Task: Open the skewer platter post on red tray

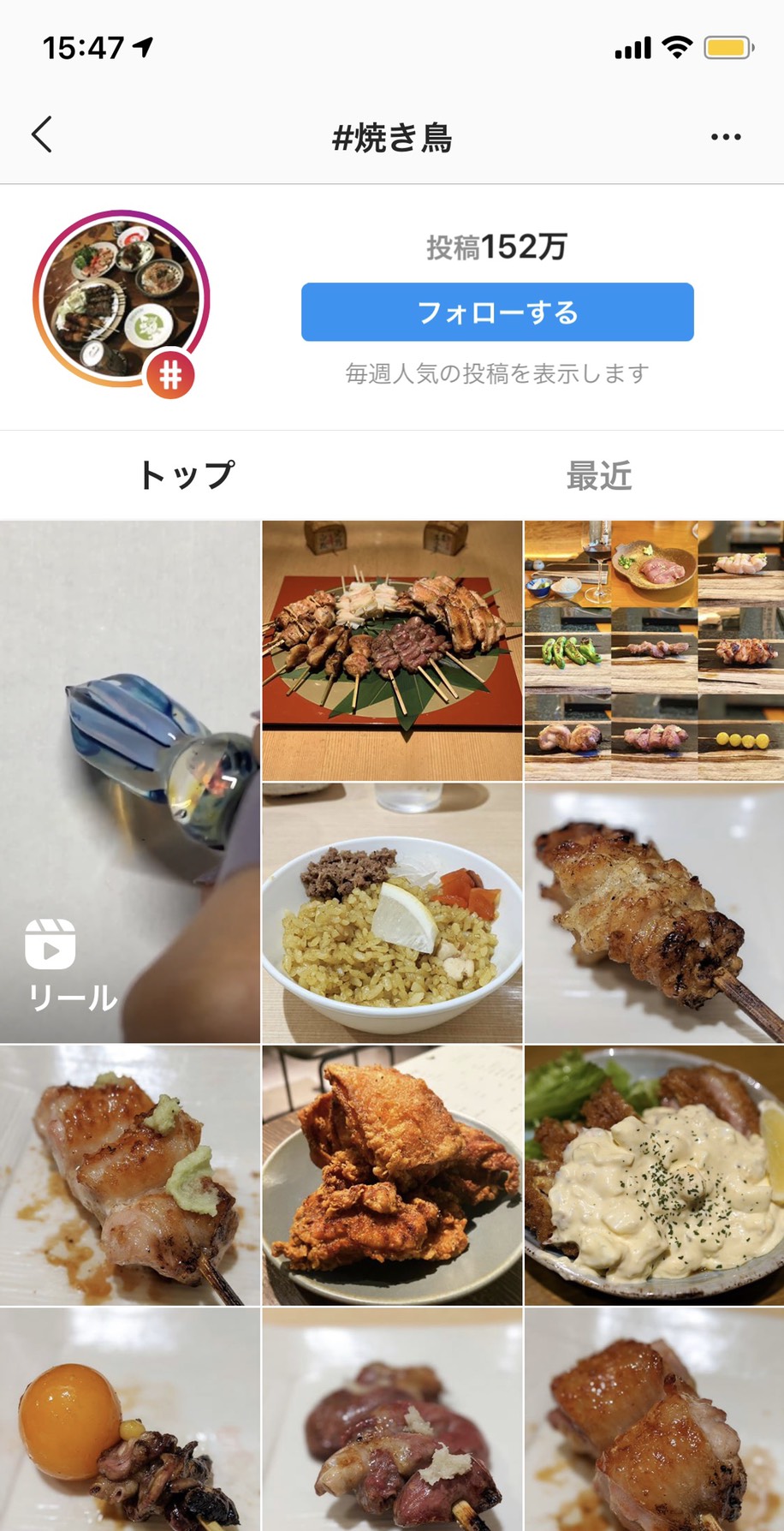Action: pyautogui.click(x=392, y=651)
